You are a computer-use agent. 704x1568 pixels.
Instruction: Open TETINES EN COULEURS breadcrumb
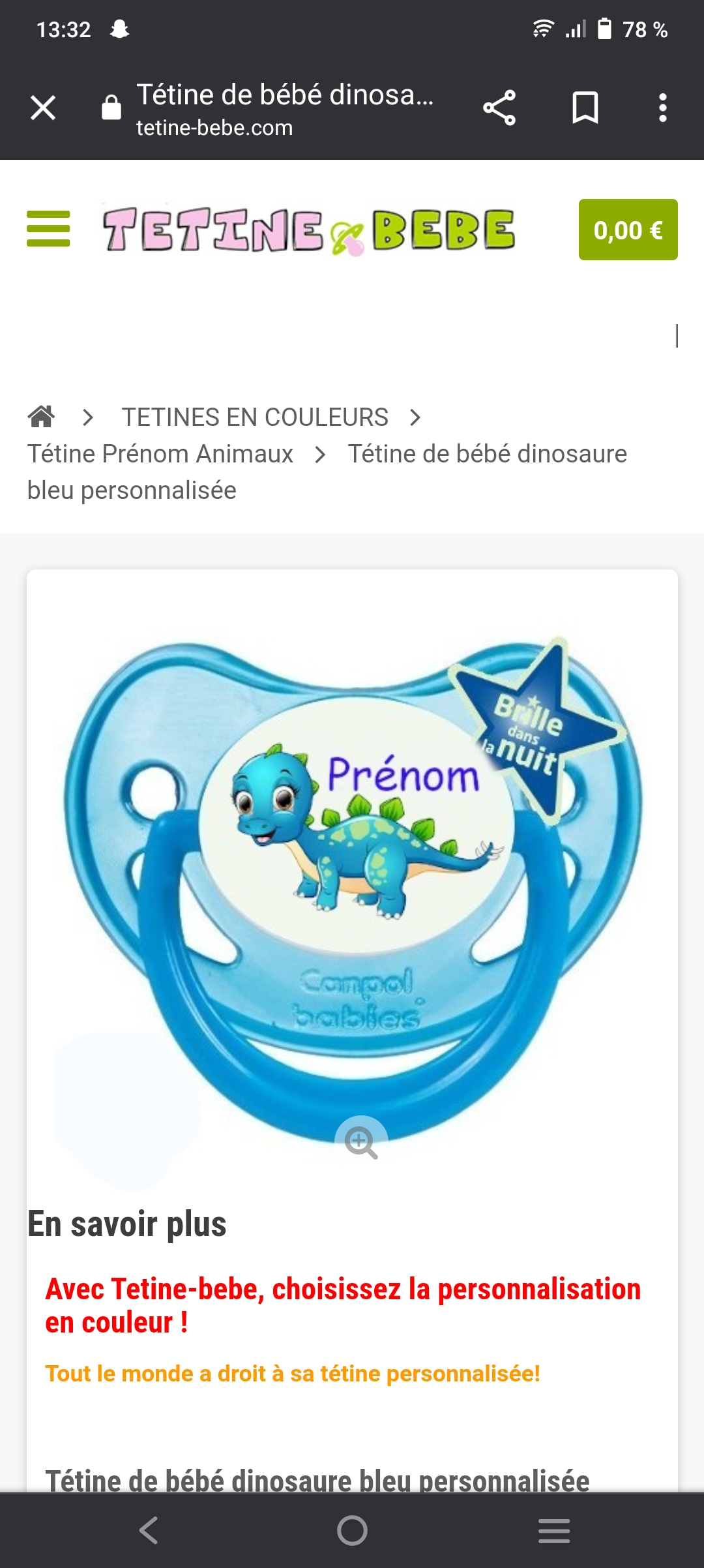255,417
